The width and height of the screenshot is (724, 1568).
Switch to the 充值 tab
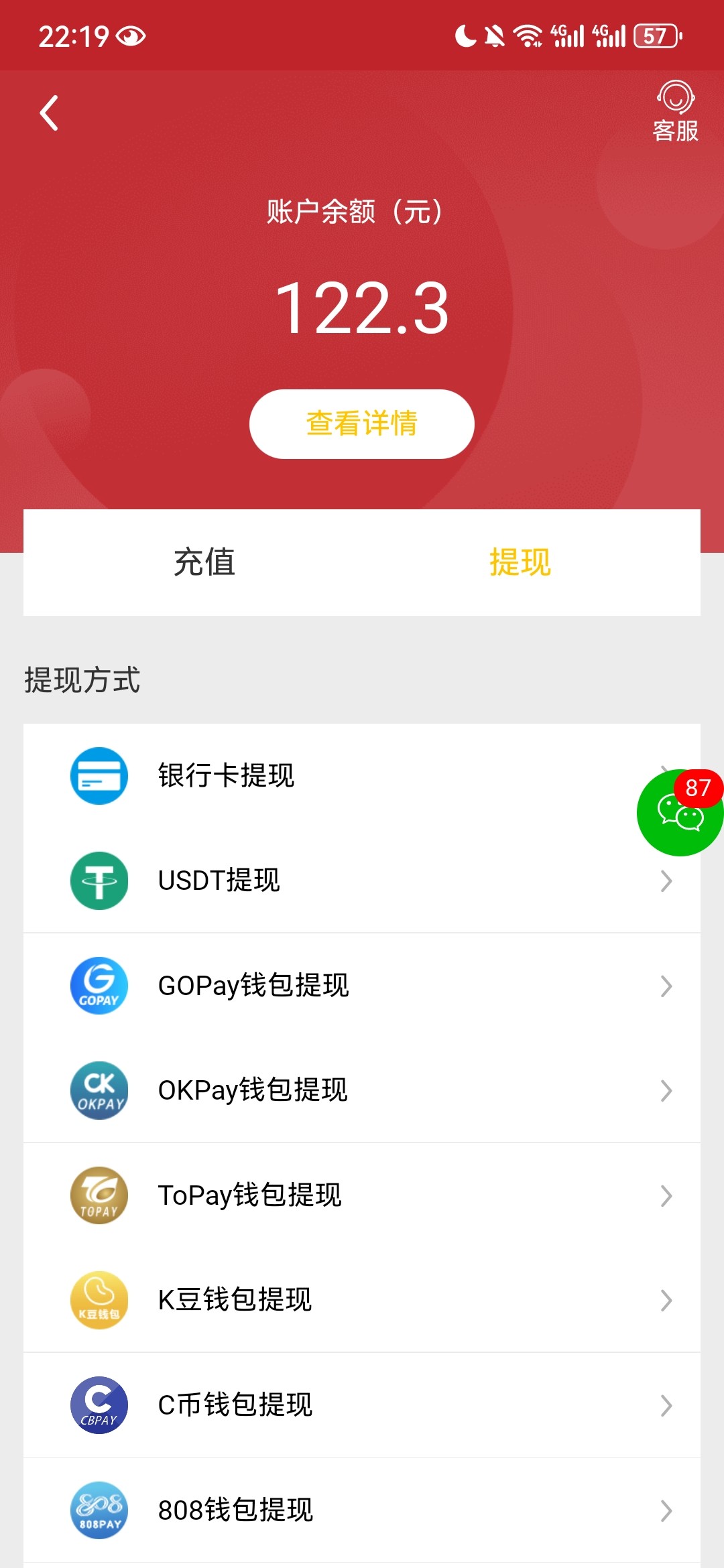[204, 562]
